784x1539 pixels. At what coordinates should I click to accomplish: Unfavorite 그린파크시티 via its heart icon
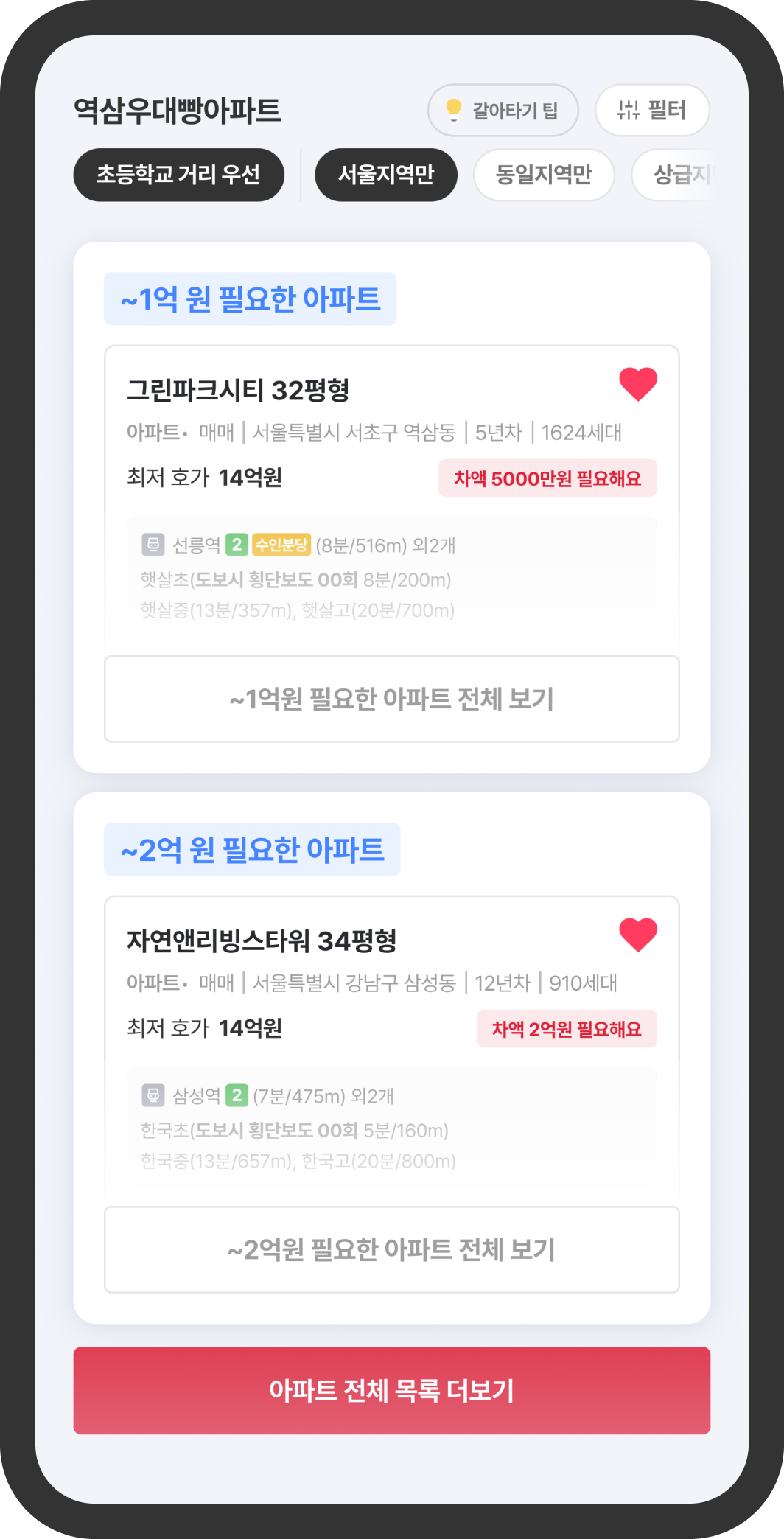(637, 383)
